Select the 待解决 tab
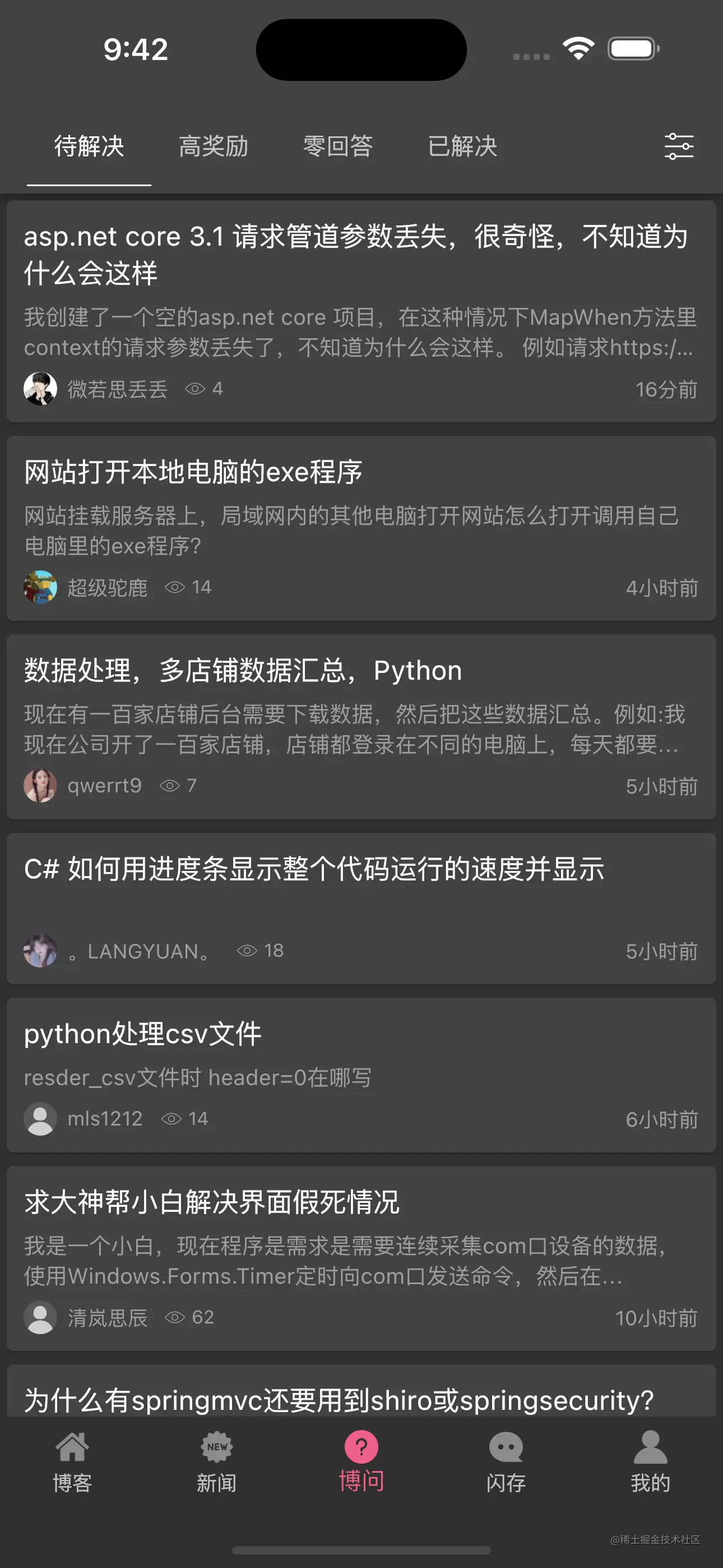Screen dimensions: 723x1568 89,146
